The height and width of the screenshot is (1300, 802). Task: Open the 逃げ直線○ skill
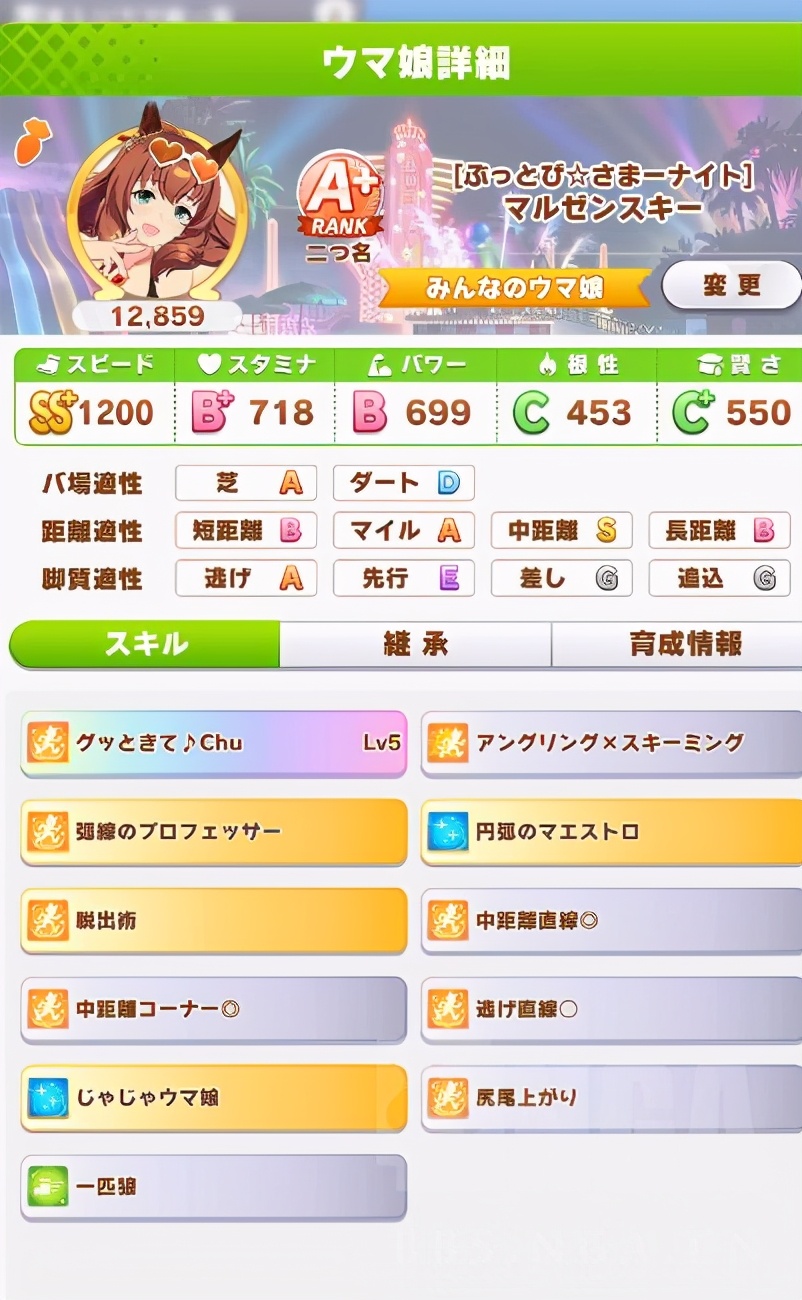click(610, 1009)
